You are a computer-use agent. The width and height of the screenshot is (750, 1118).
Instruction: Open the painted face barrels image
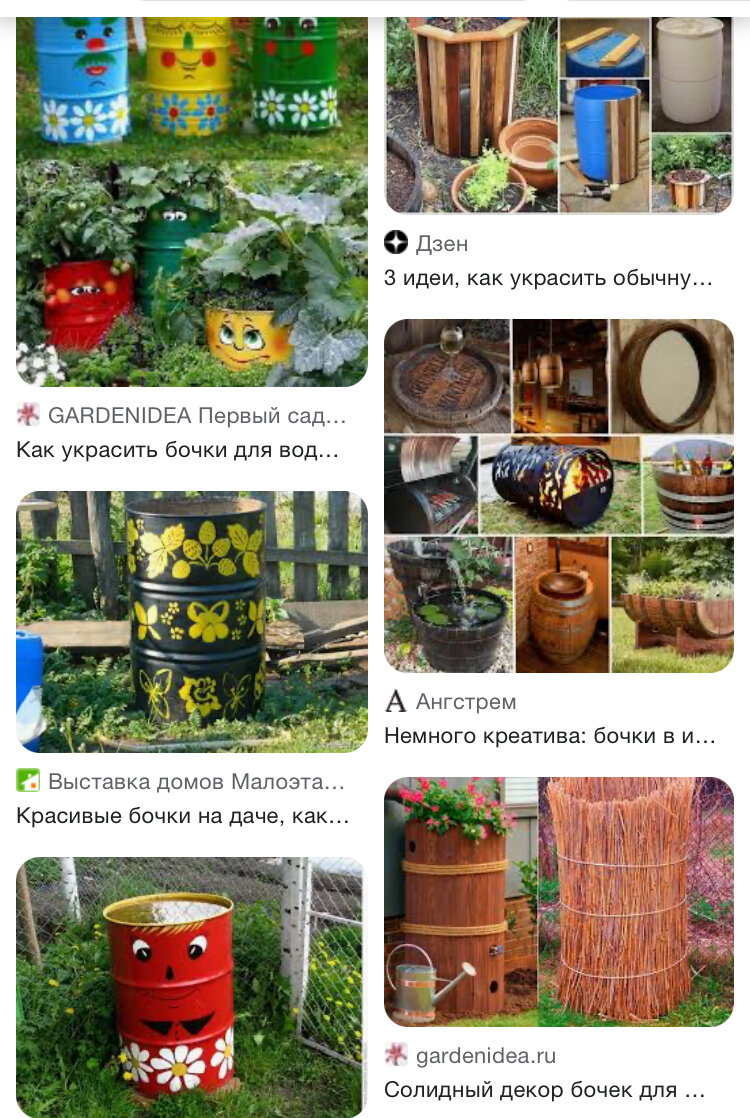[x=192, y=202]
